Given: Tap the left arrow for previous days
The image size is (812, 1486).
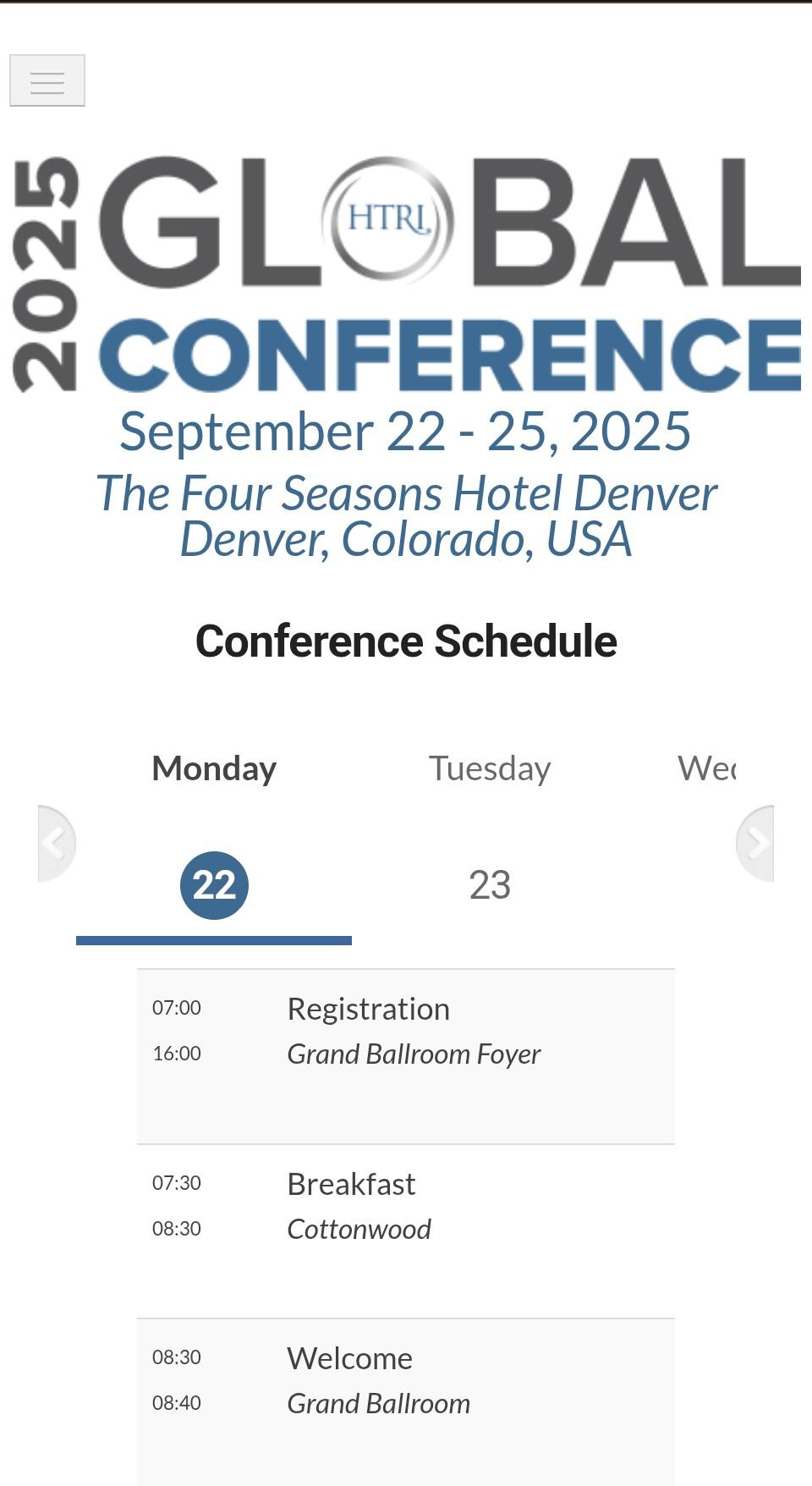Looking at the screenshot, I should tap(57, 843).
